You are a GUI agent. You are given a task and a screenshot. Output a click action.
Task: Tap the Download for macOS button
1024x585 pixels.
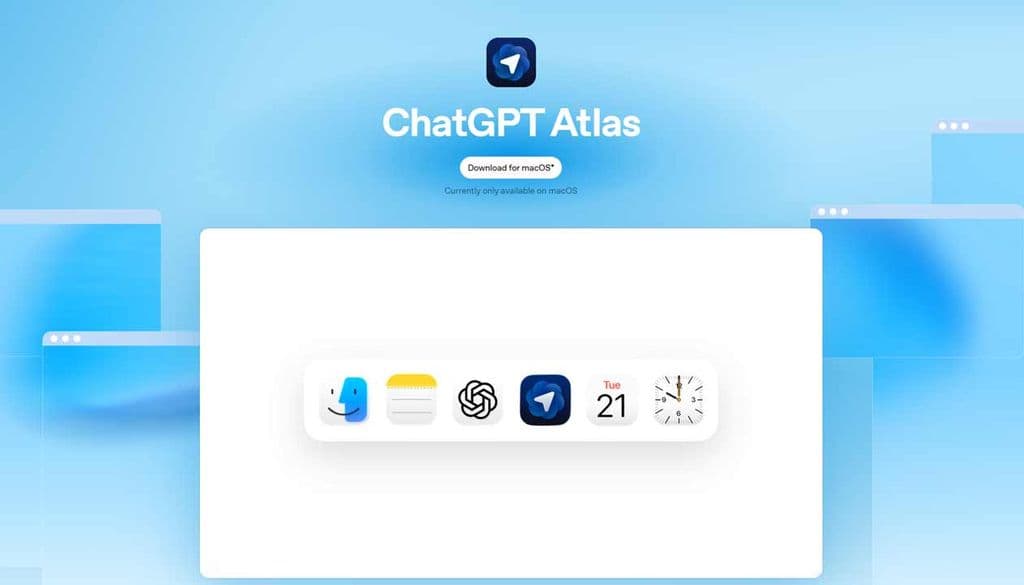tap(511, 168)
